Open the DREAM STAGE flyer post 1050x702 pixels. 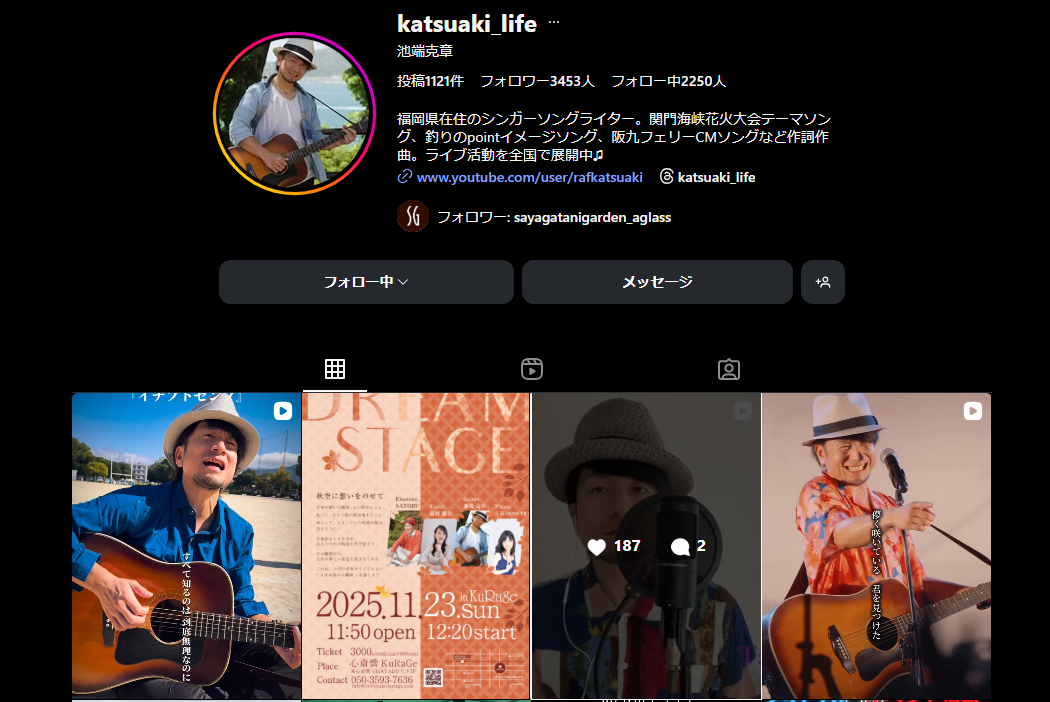coord(416,545)
